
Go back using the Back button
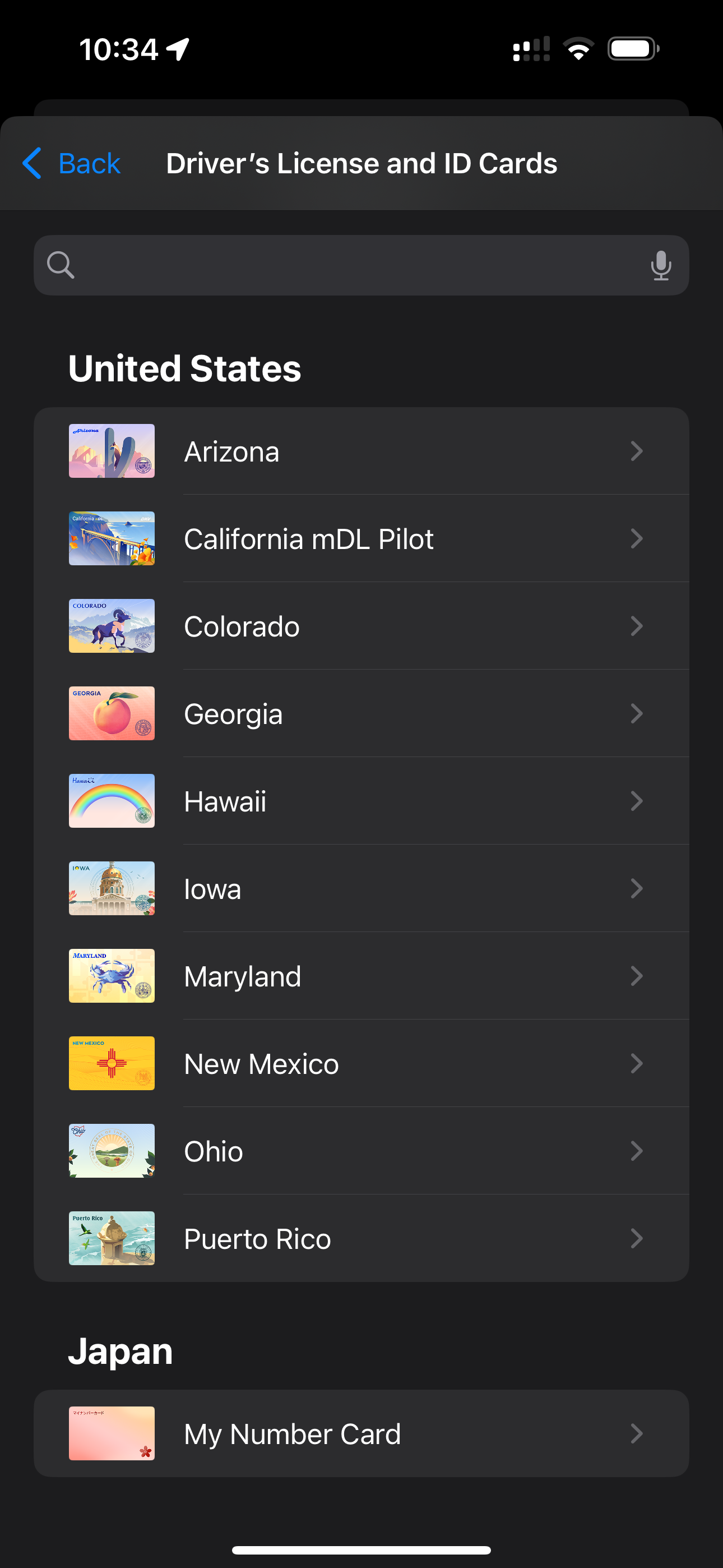pos(72,163)
